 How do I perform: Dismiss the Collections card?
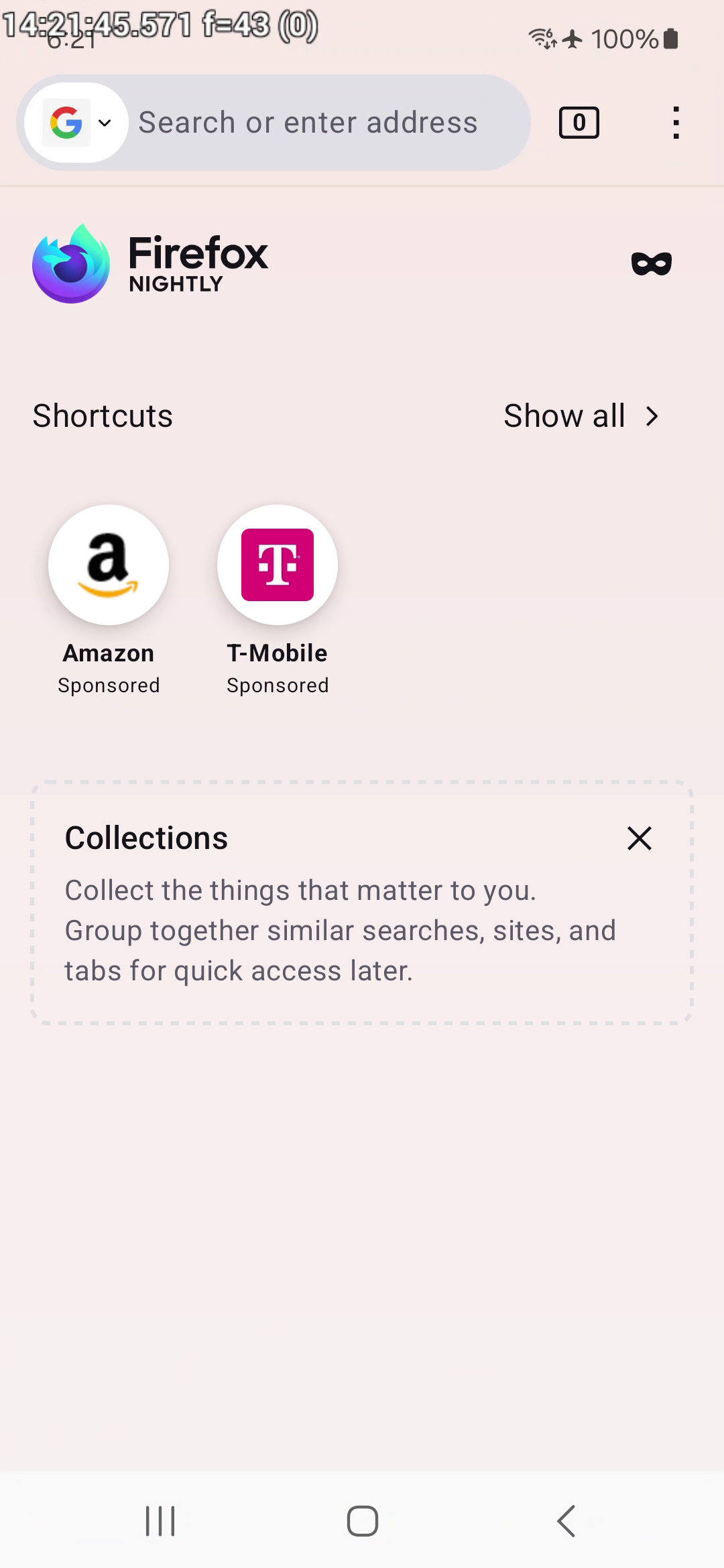point(640,838)
